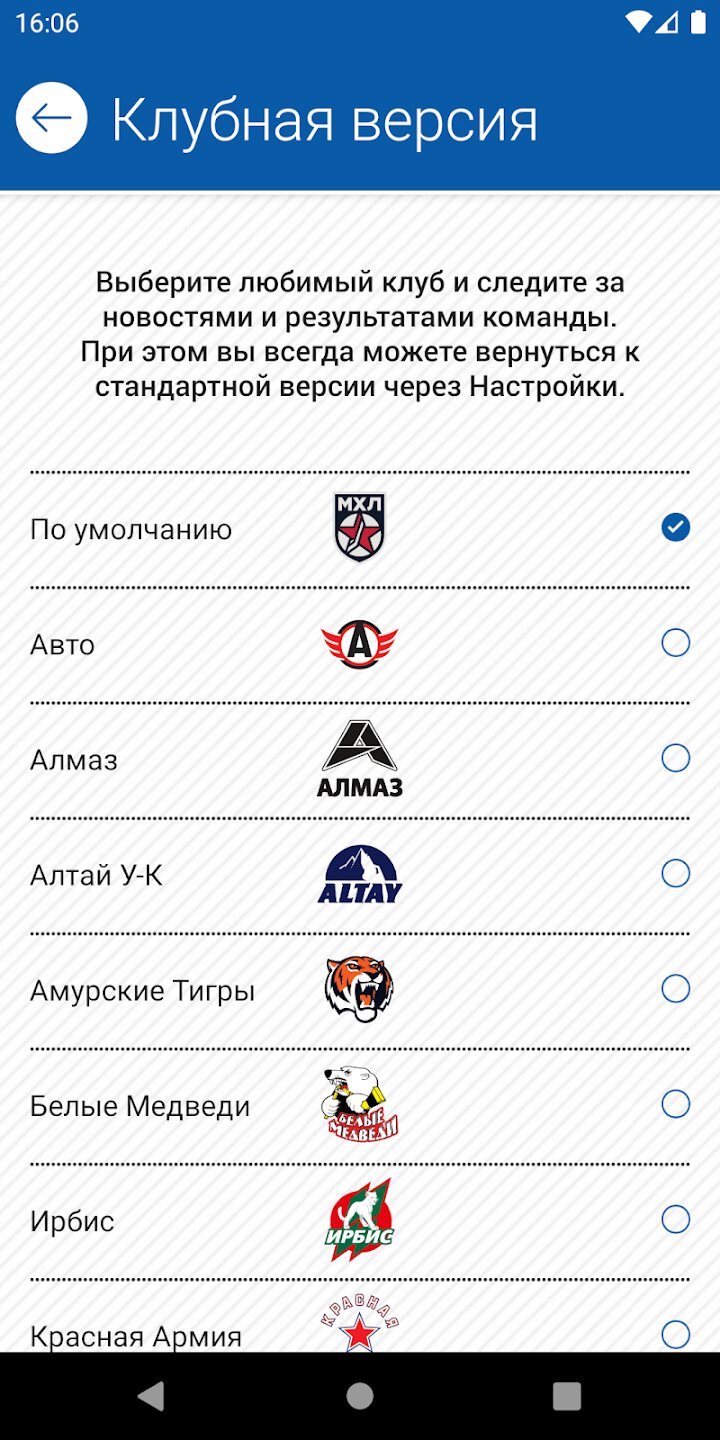Pick the Алтай У-К club
Viewport: 720px width, 1440px height.
[x=360, y=875]
